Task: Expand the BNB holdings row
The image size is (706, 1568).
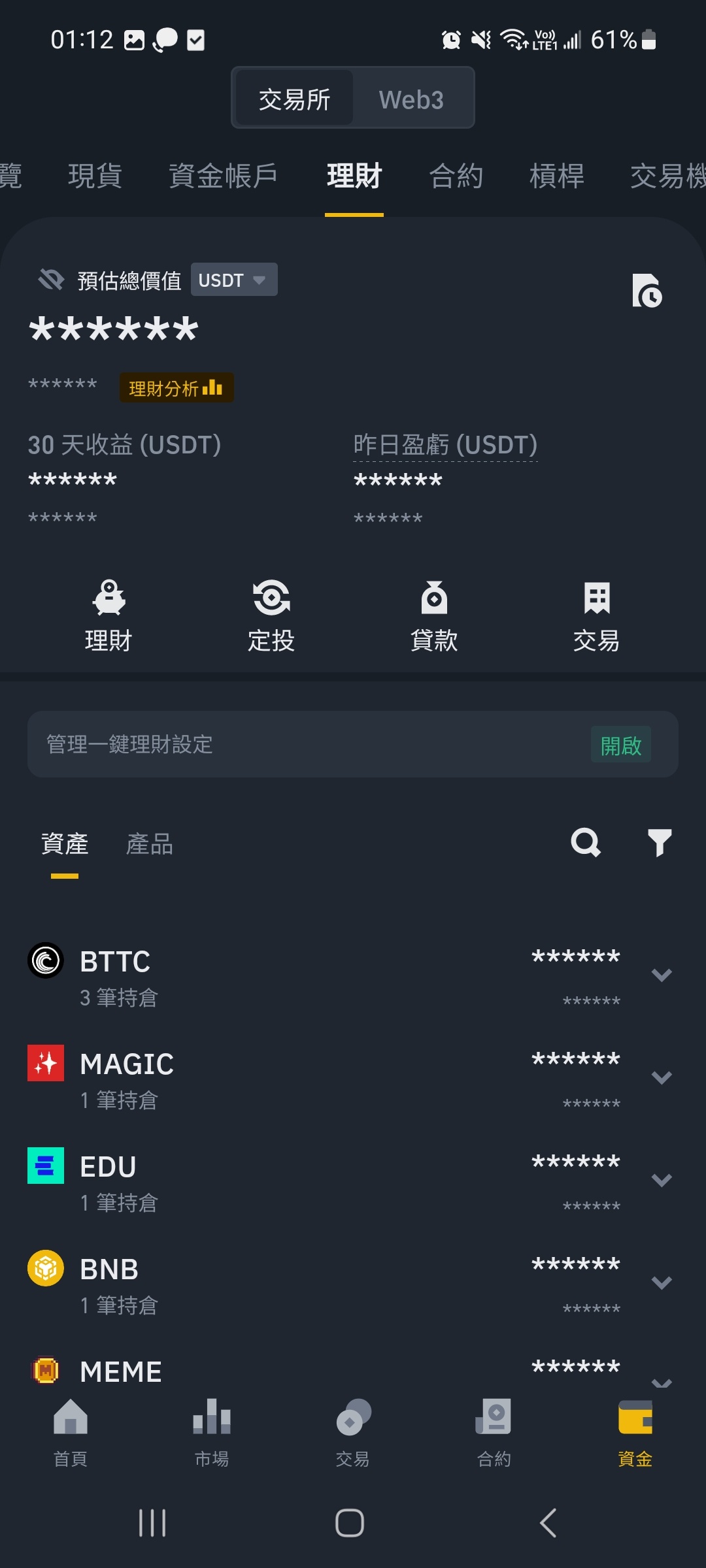Action: (x=662, y=1283)
